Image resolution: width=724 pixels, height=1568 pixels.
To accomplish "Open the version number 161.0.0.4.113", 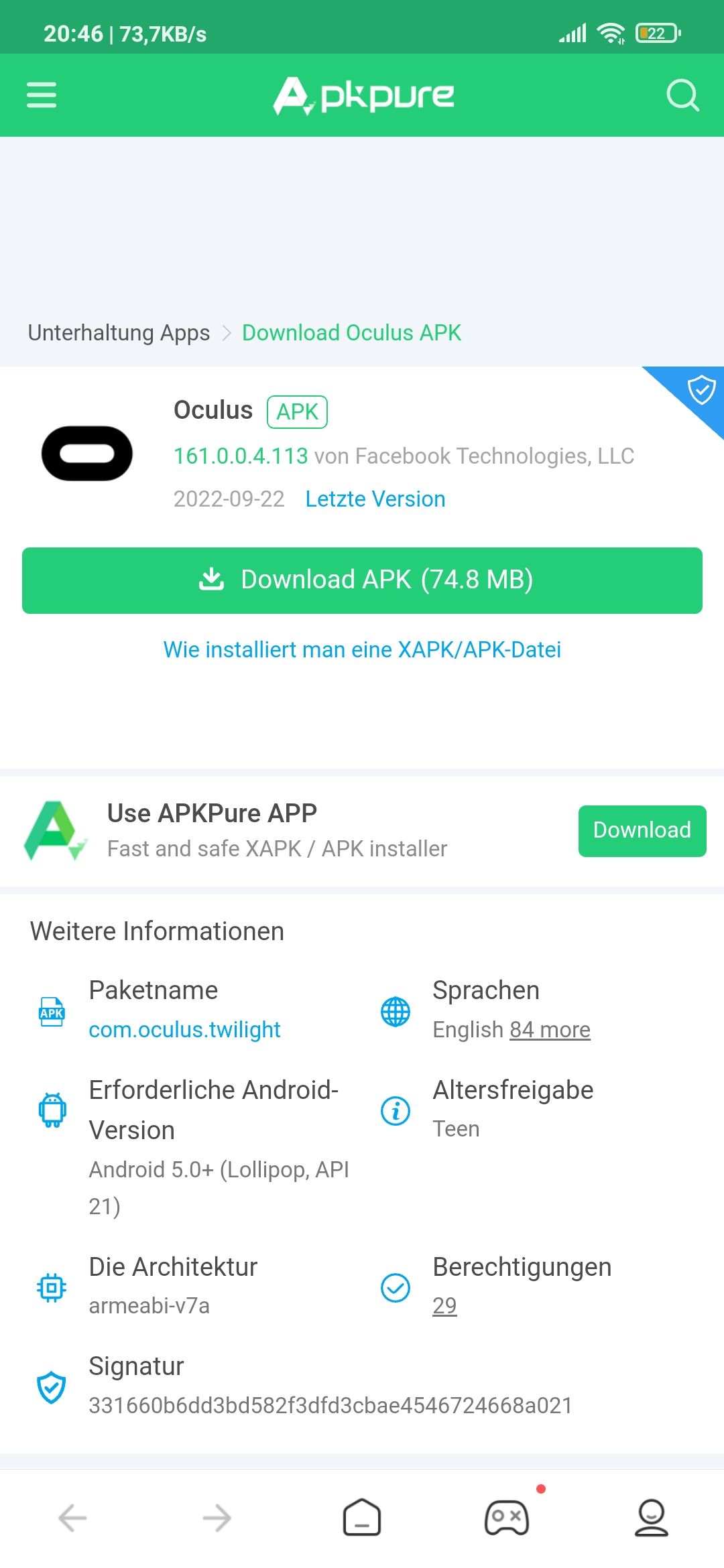I will 241,456.
